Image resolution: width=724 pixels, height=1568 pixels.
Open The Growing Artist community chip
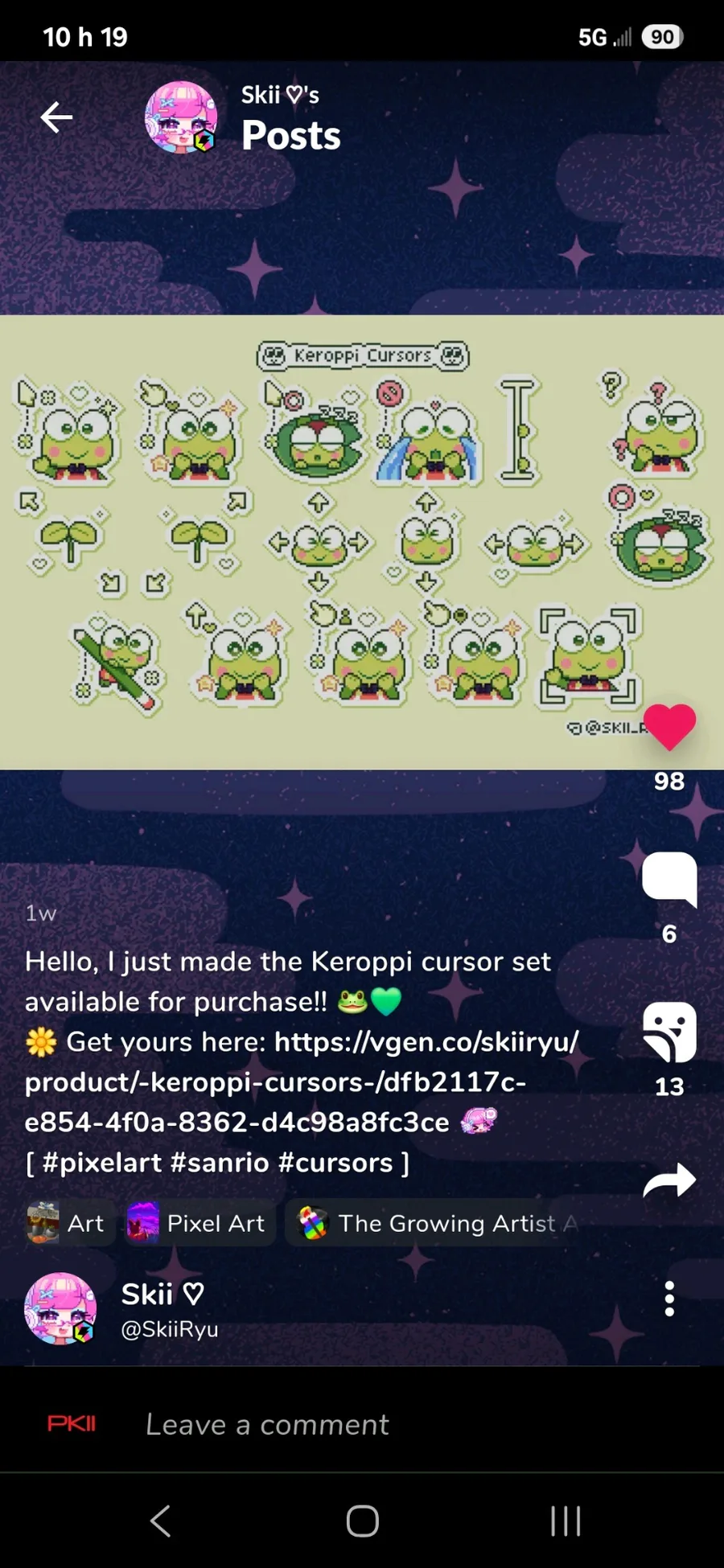click(x=434, y=1224)
